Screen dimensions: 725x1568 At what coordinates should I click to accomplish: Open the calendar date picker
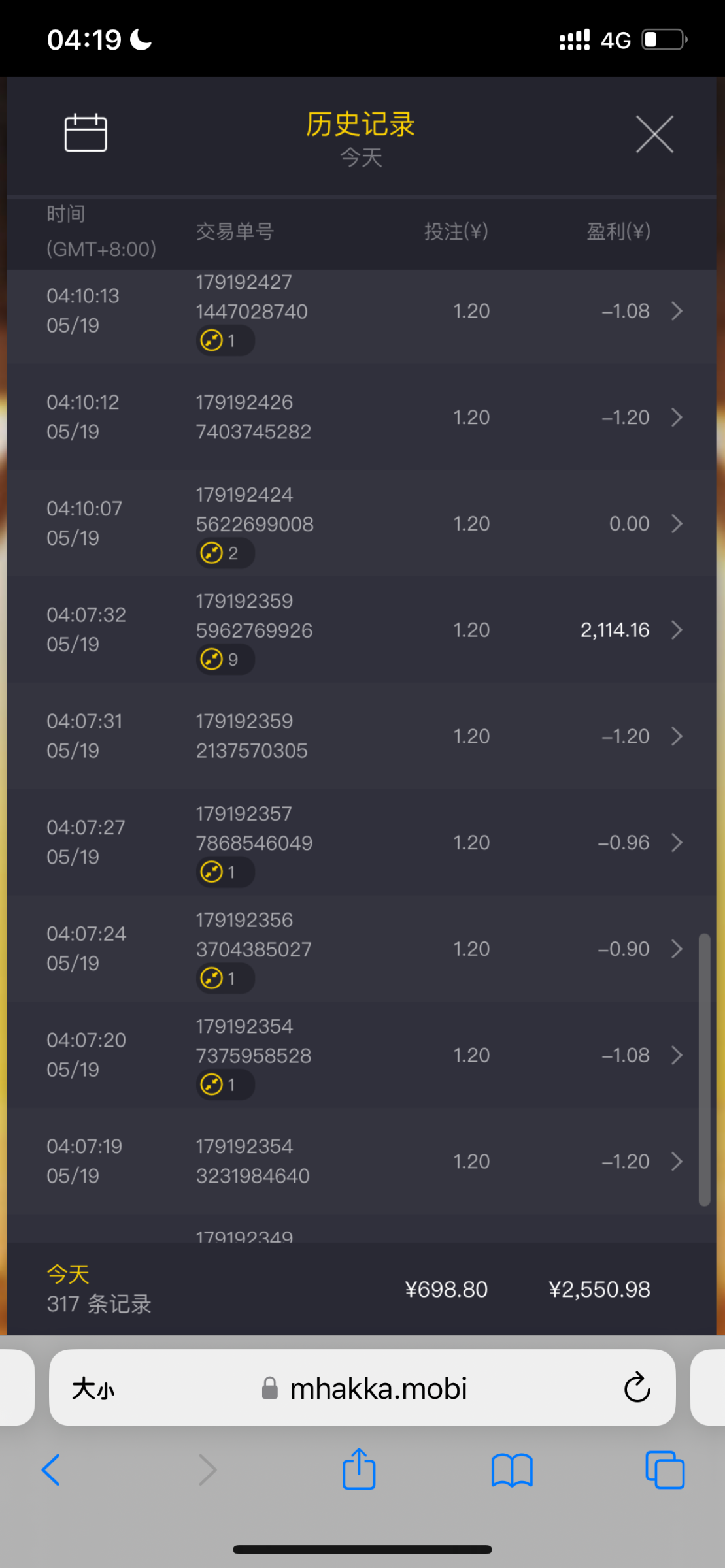pyautogui.click(x=86, y=133)
